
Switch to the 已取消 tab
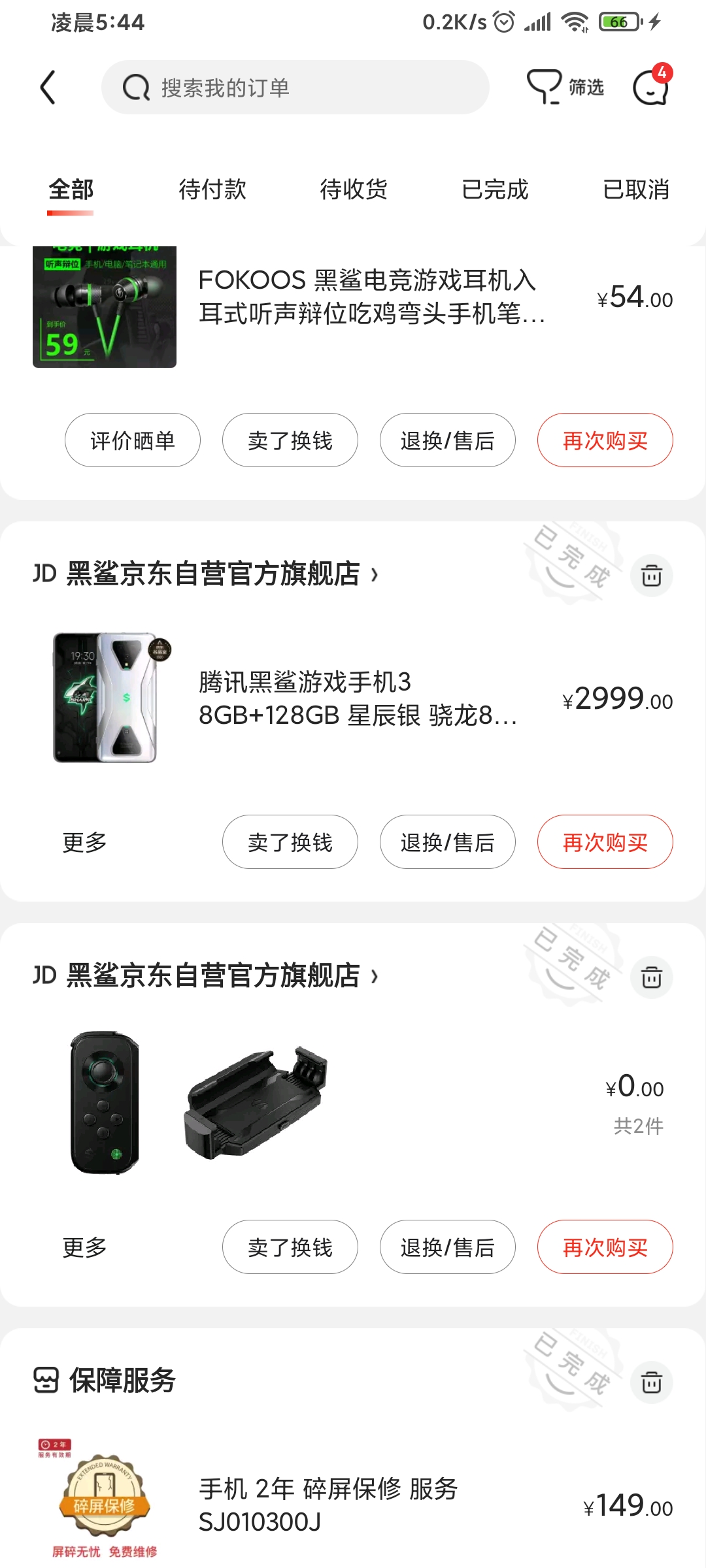click(635, 189)
